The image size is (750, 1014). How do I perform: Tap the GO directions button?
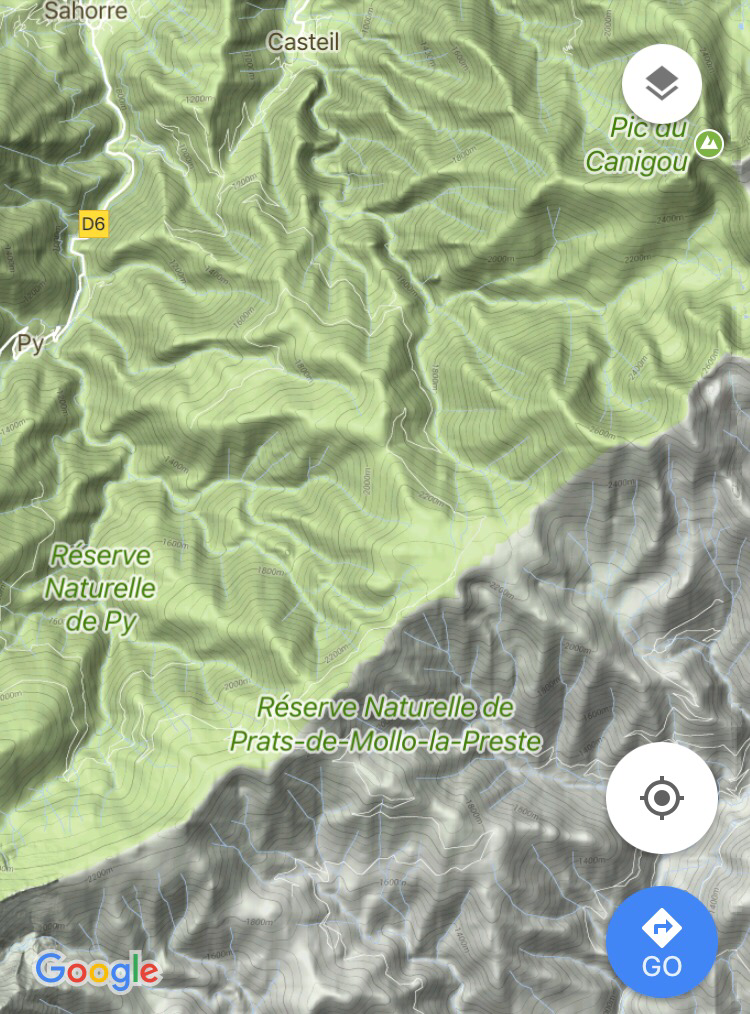click(661, 941)
